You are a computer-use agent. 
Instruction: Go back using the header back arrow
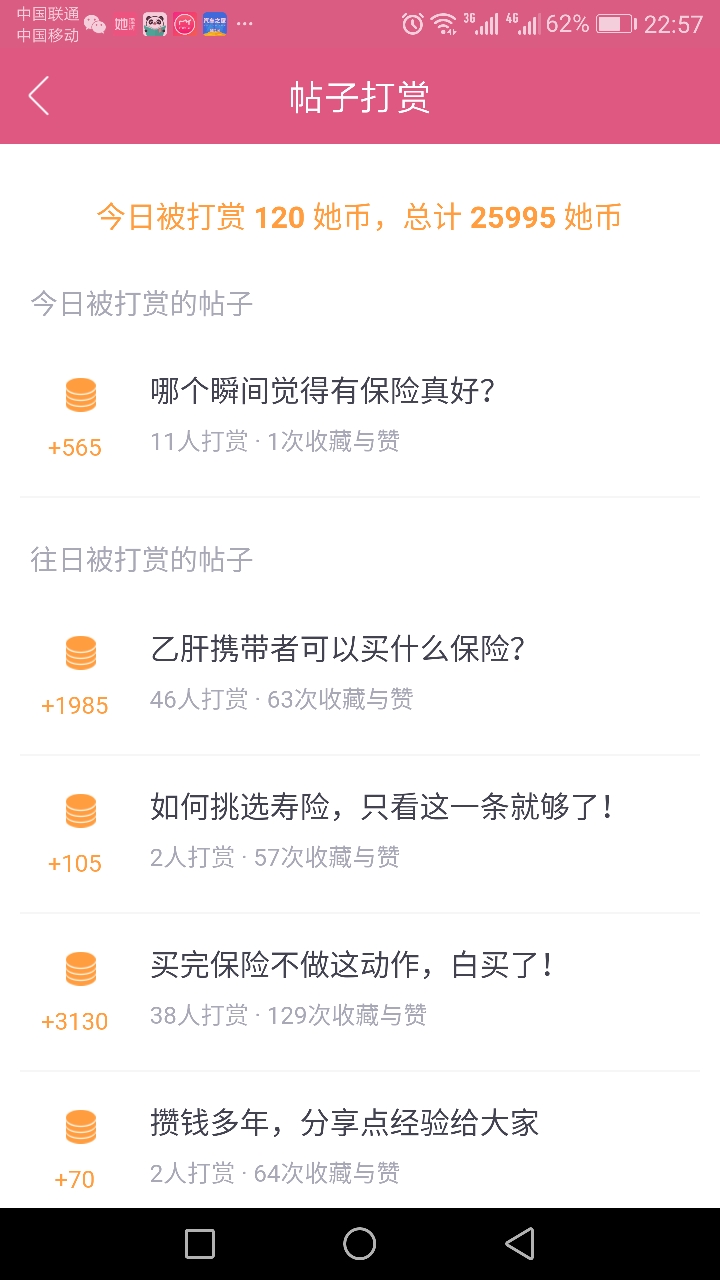pyautogui.click(x=39, y=97)
